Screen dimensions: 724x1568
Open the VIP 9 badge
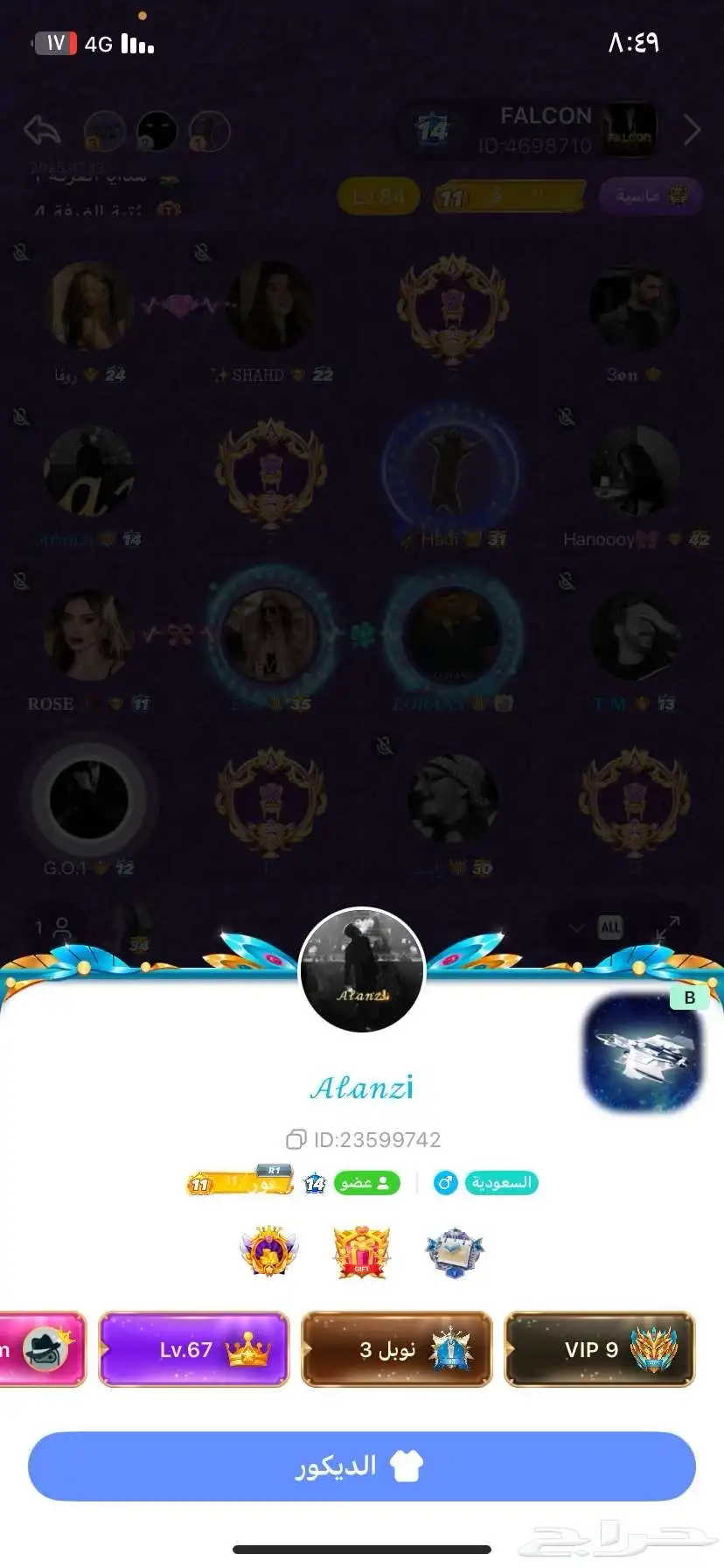(600, 1349)
